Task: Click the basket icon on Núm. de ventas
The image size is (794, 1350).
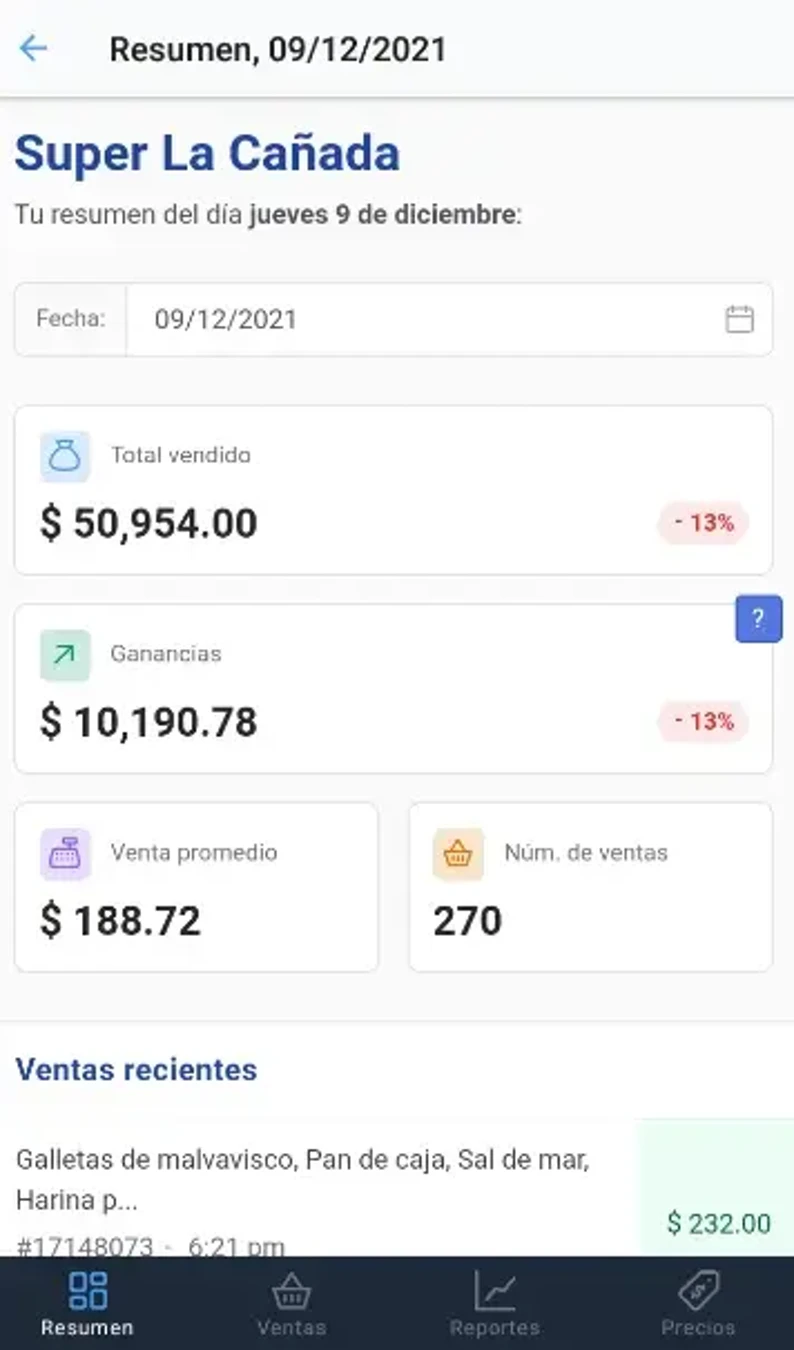Action: (x=460, y=852)
